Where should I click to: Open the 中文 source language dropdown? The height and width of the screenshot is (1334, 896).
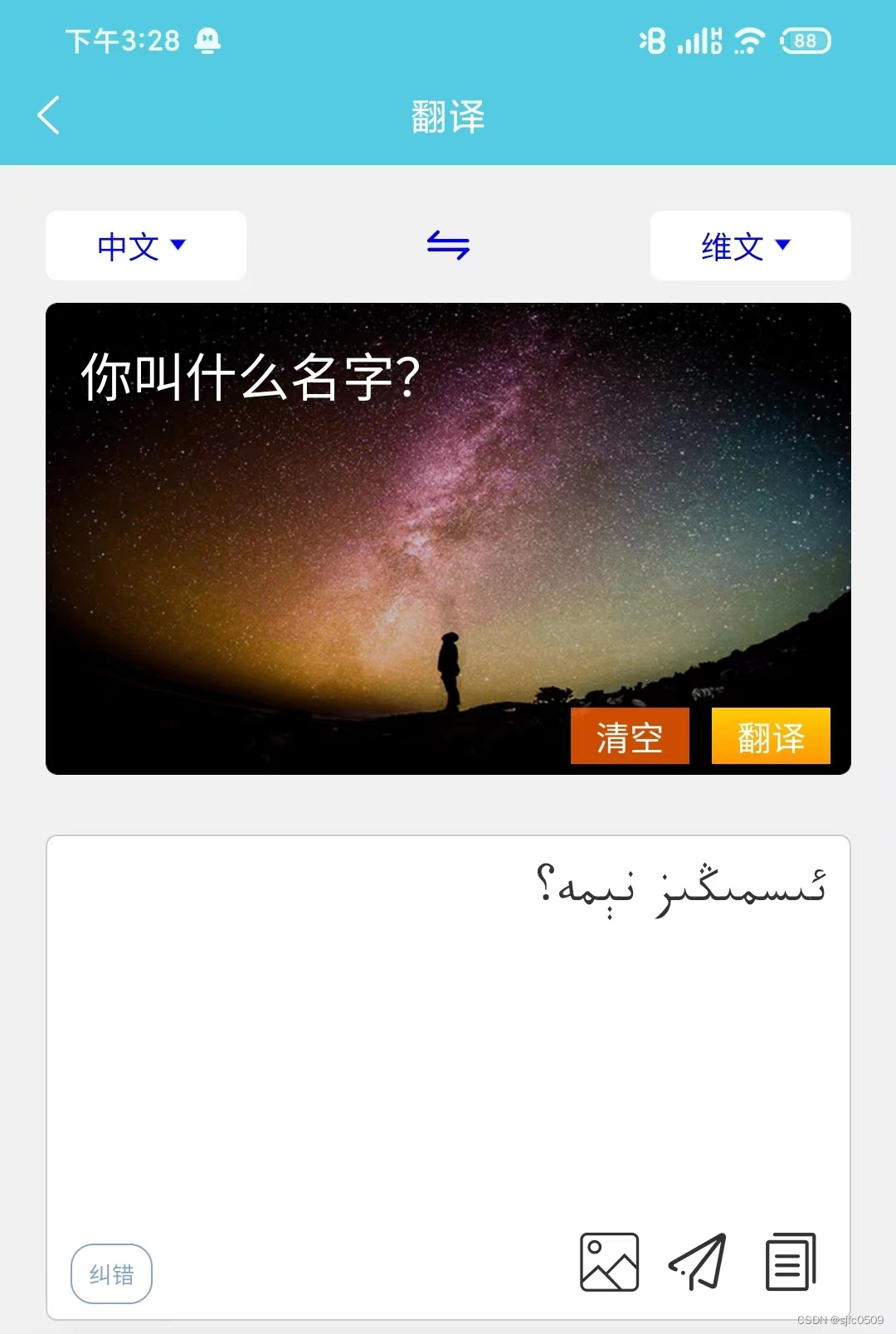[146, 246]
